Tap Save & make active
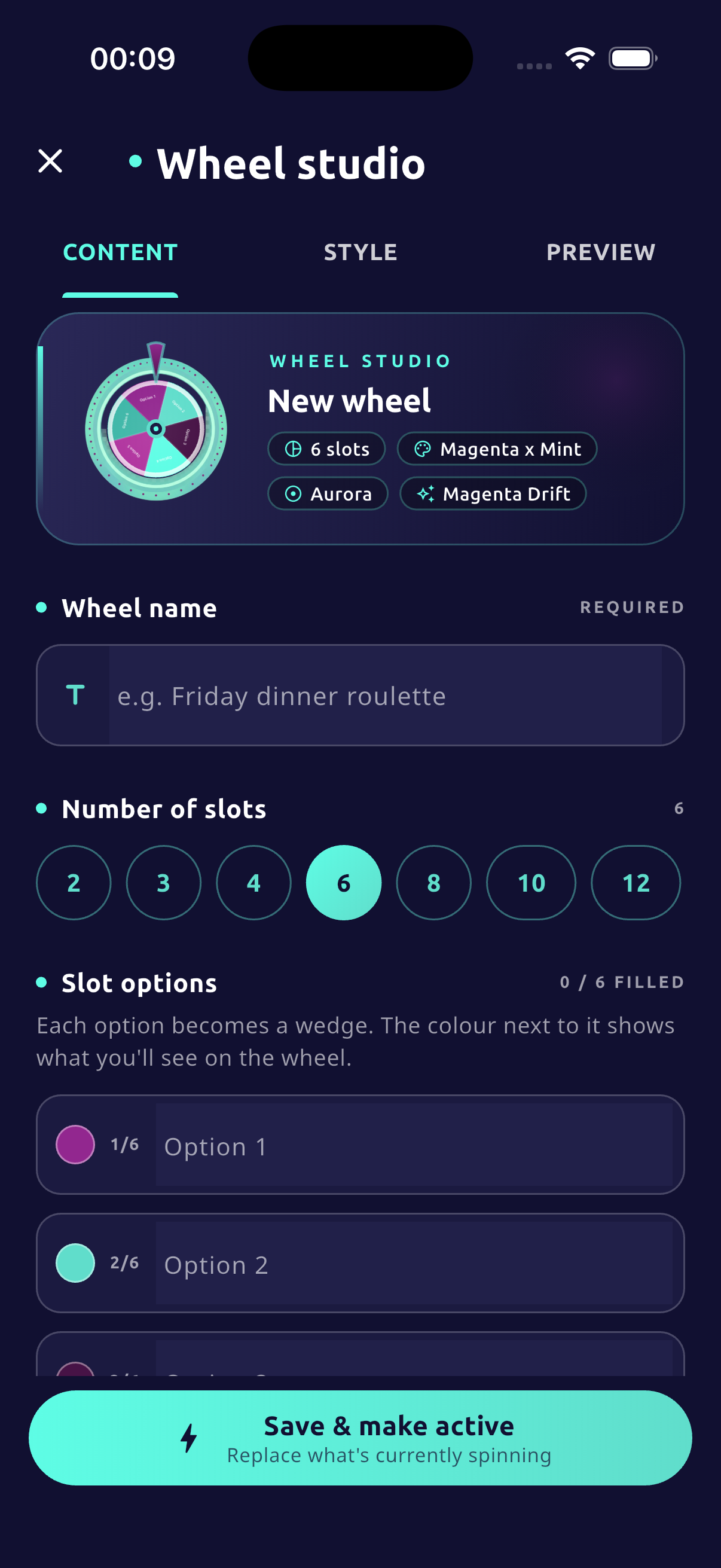721x1568 pixels. 360,1438
